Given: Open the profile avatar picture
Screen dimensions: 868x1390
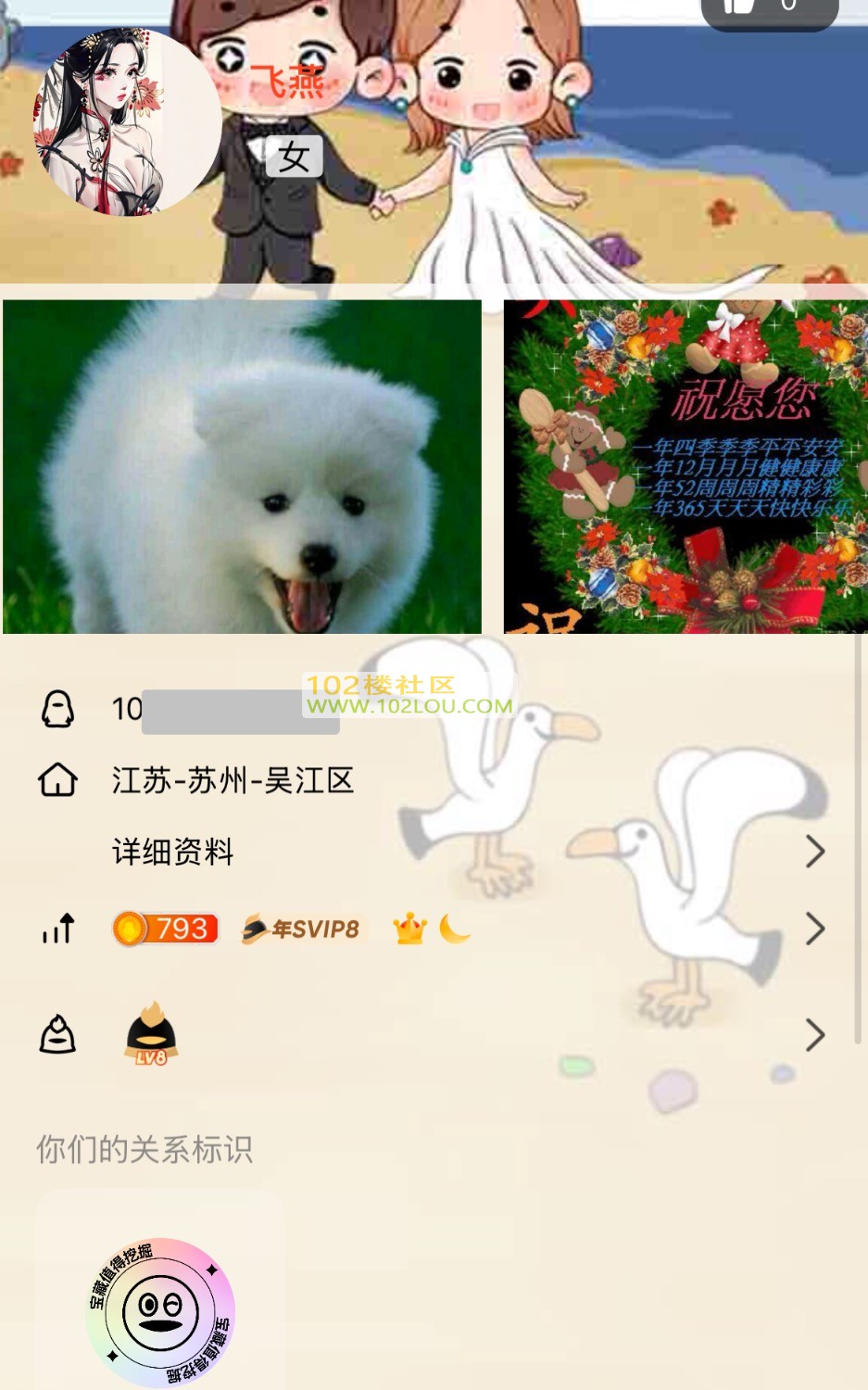Looking at the screenshot, I should [127, 122].
